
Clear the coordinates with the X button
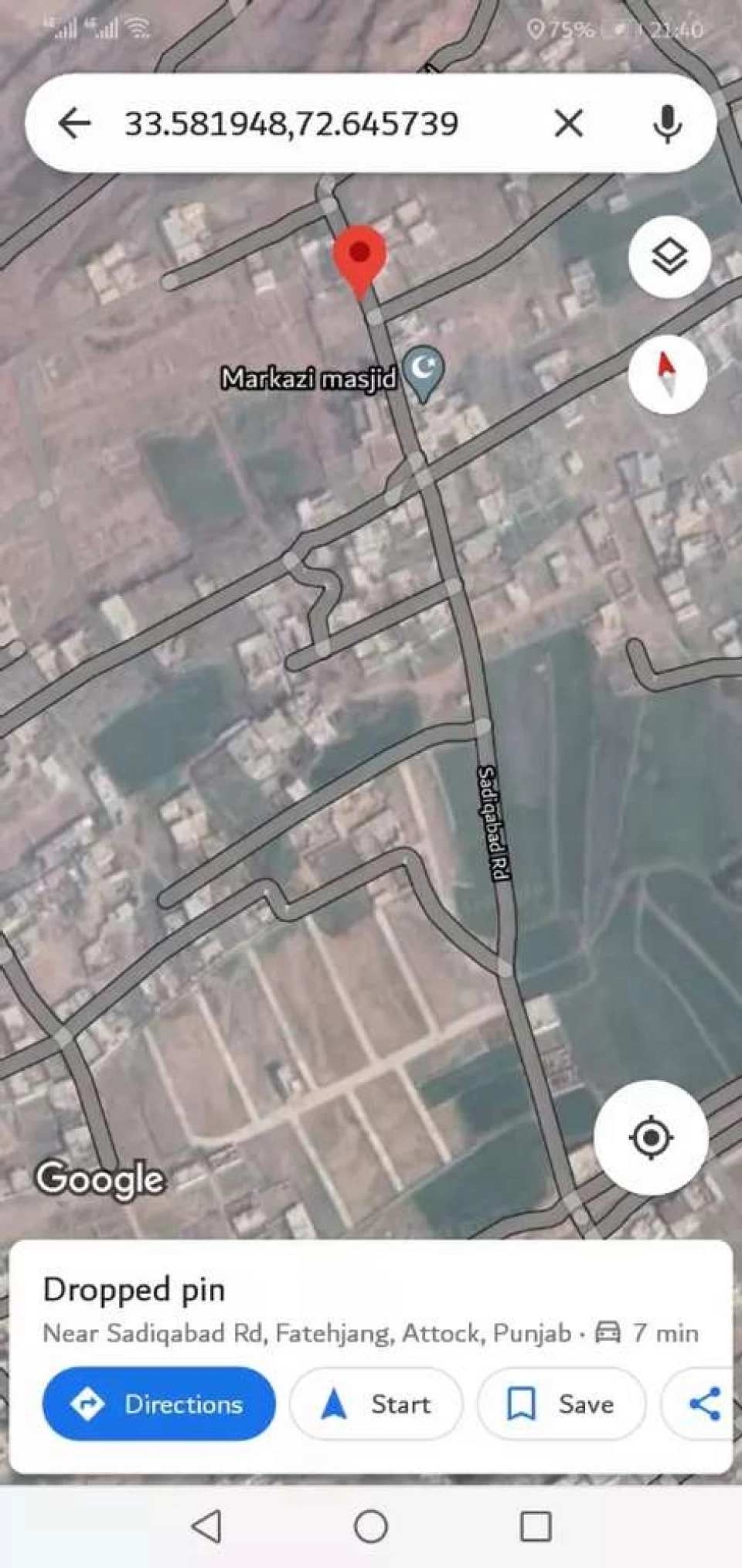click(569, 123)
